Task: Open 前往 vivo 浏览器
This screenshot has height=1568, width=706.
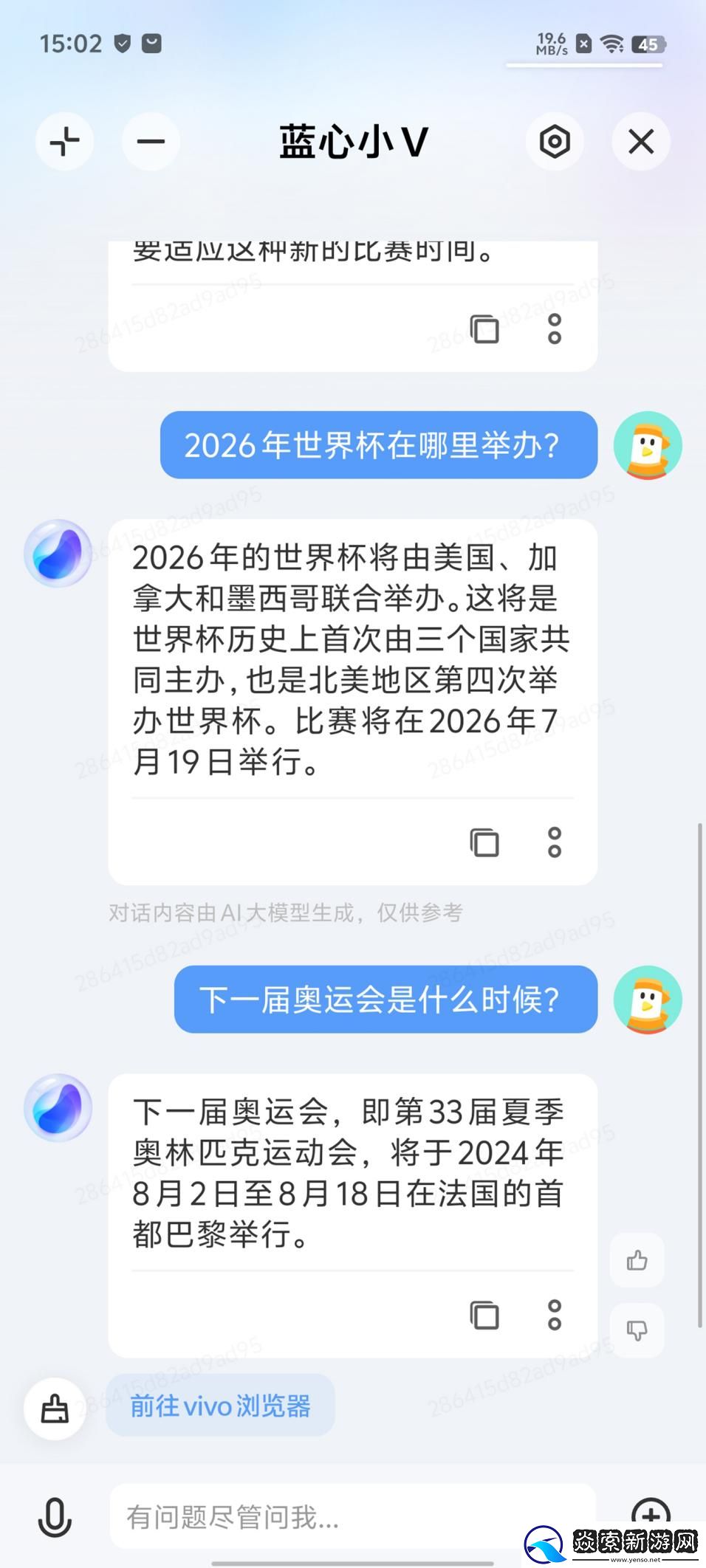Action: 219,1407
